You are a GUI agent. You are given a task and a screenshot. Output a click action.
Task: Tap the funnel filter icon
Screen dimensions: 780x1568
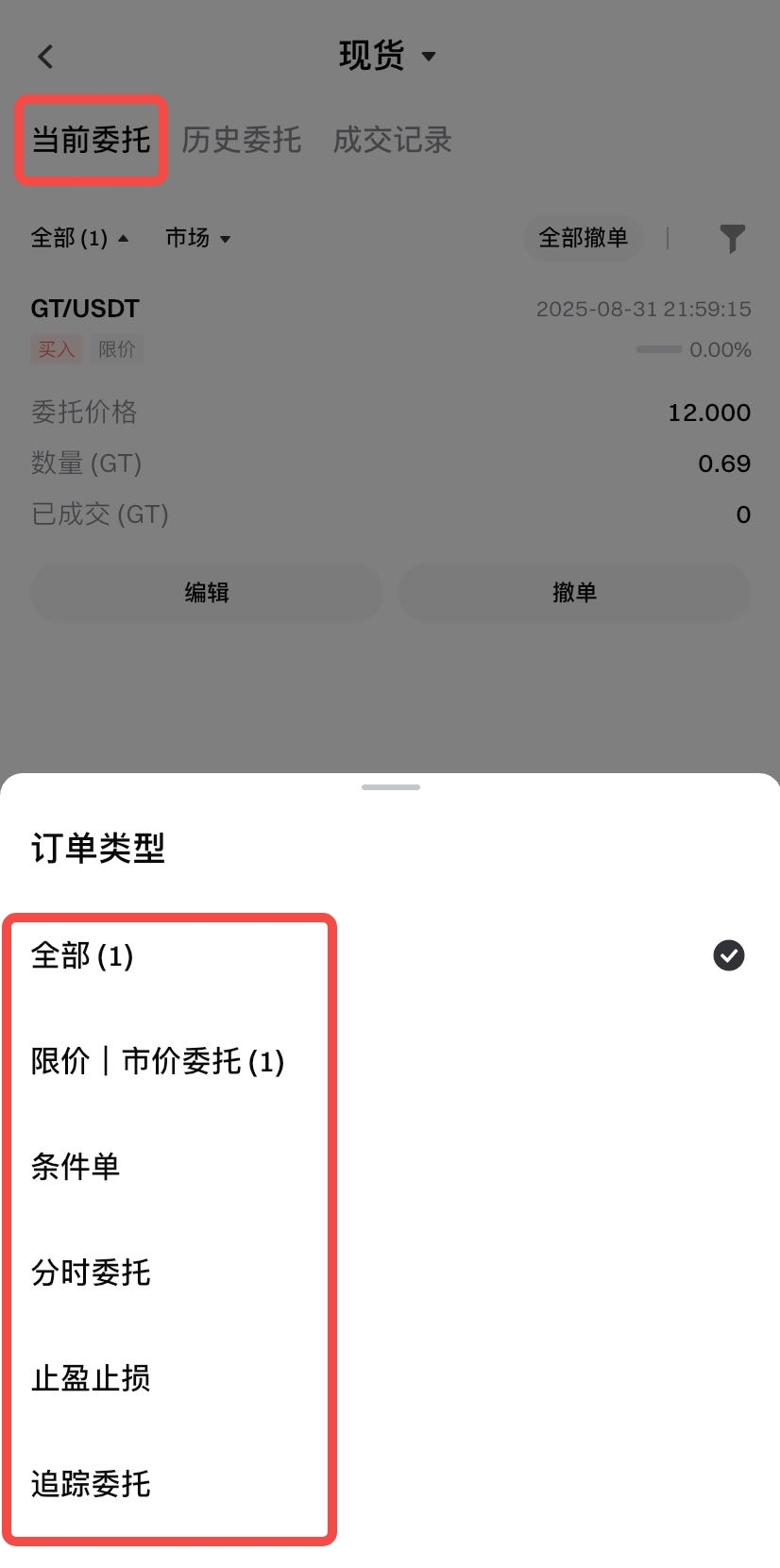733,239
